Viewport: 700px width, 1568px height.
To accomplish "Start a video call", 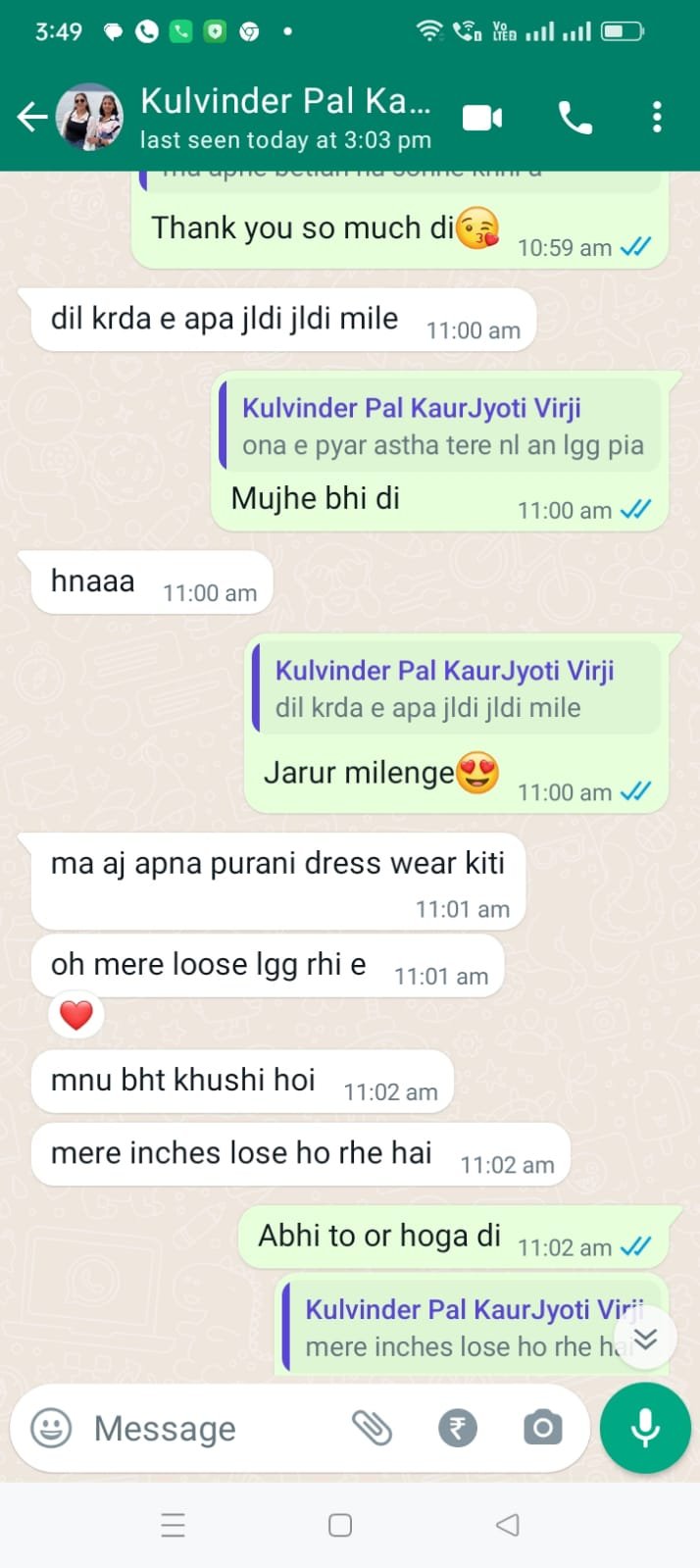I will (x=481, y=118).
